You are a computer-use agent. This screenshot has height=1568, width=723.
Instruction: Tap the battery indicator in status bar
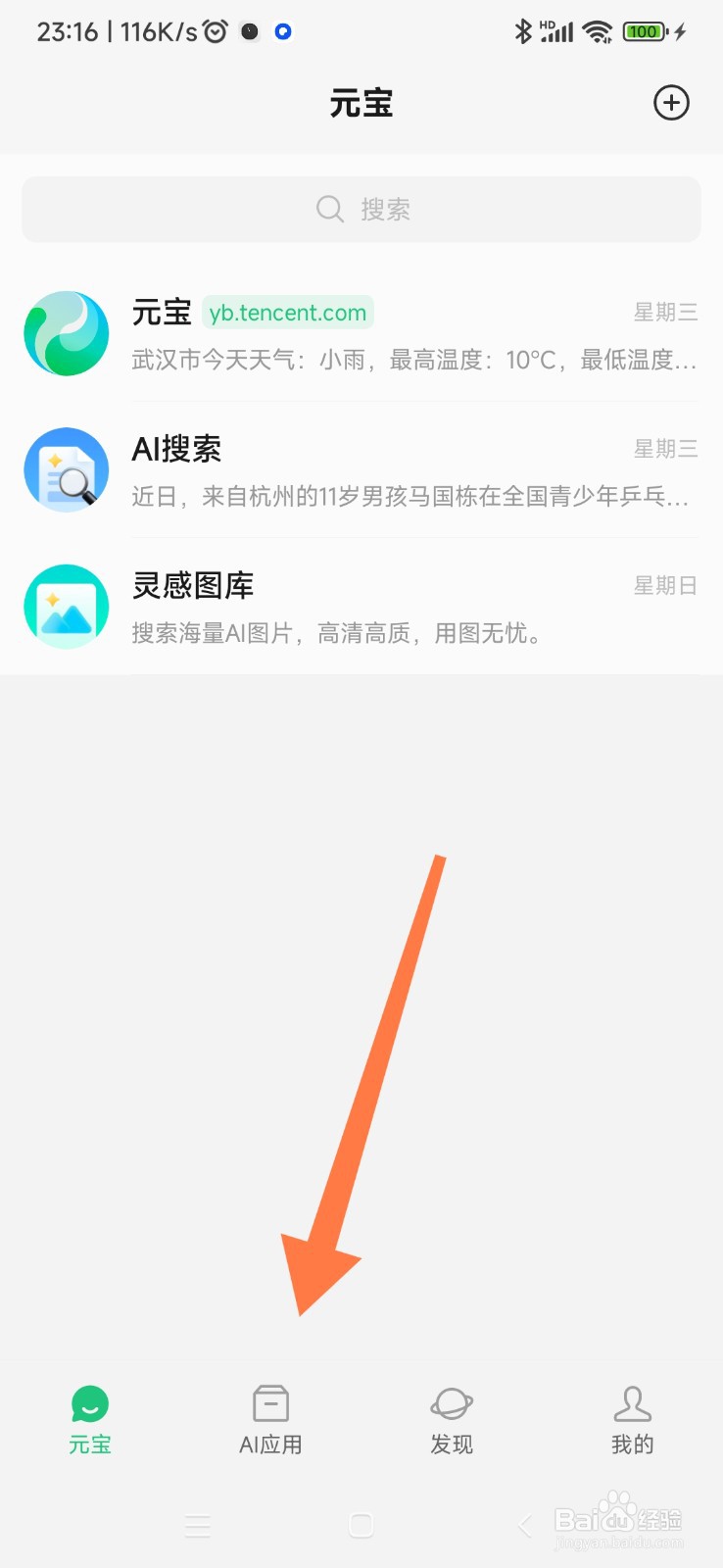pyautogui.click(x=644, y=30)
